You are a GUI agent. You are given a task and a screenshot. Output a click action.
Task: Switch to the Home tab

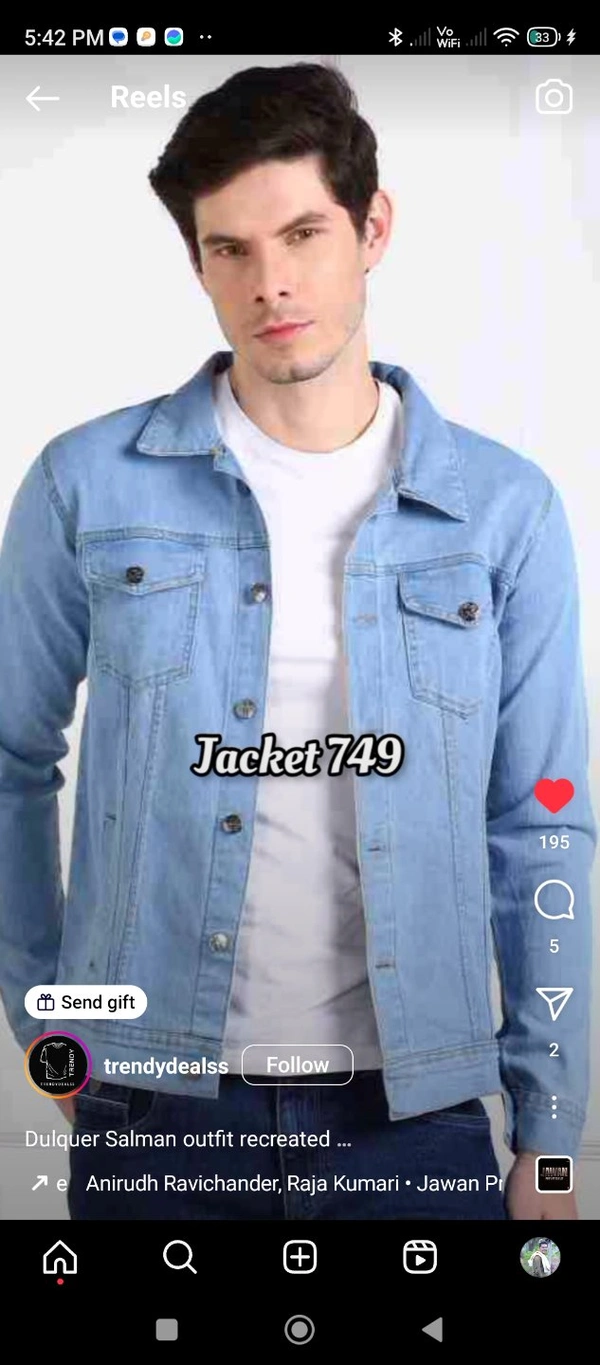pyautogui.click(x=60, y=1257)
